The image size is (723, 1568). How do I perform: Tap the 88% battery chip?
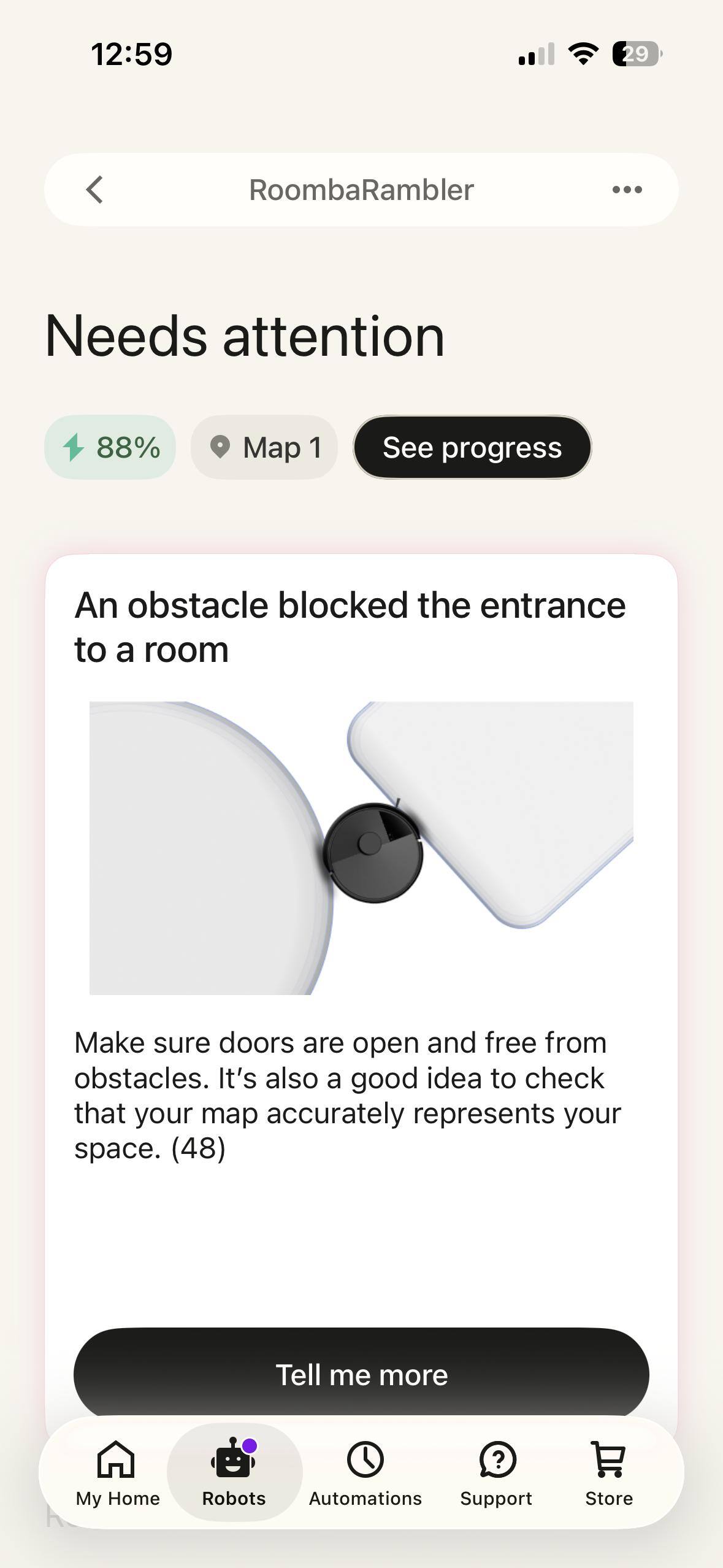click(x=110, y=447)
